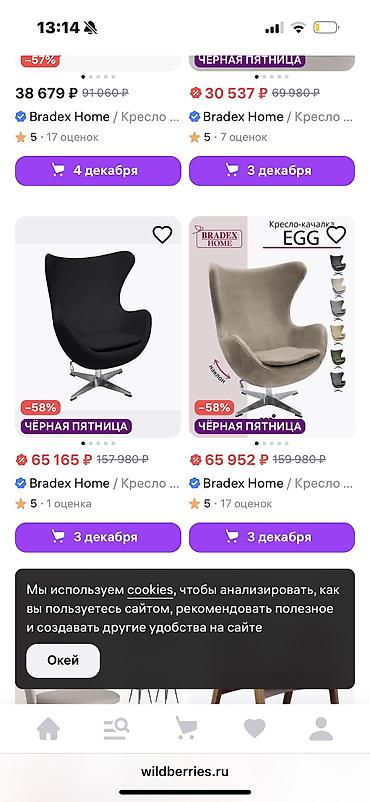Add the 38 679 ₽ chair to cart
The height and width of the screenshot is (802, 370).
(x=98, y=171)
